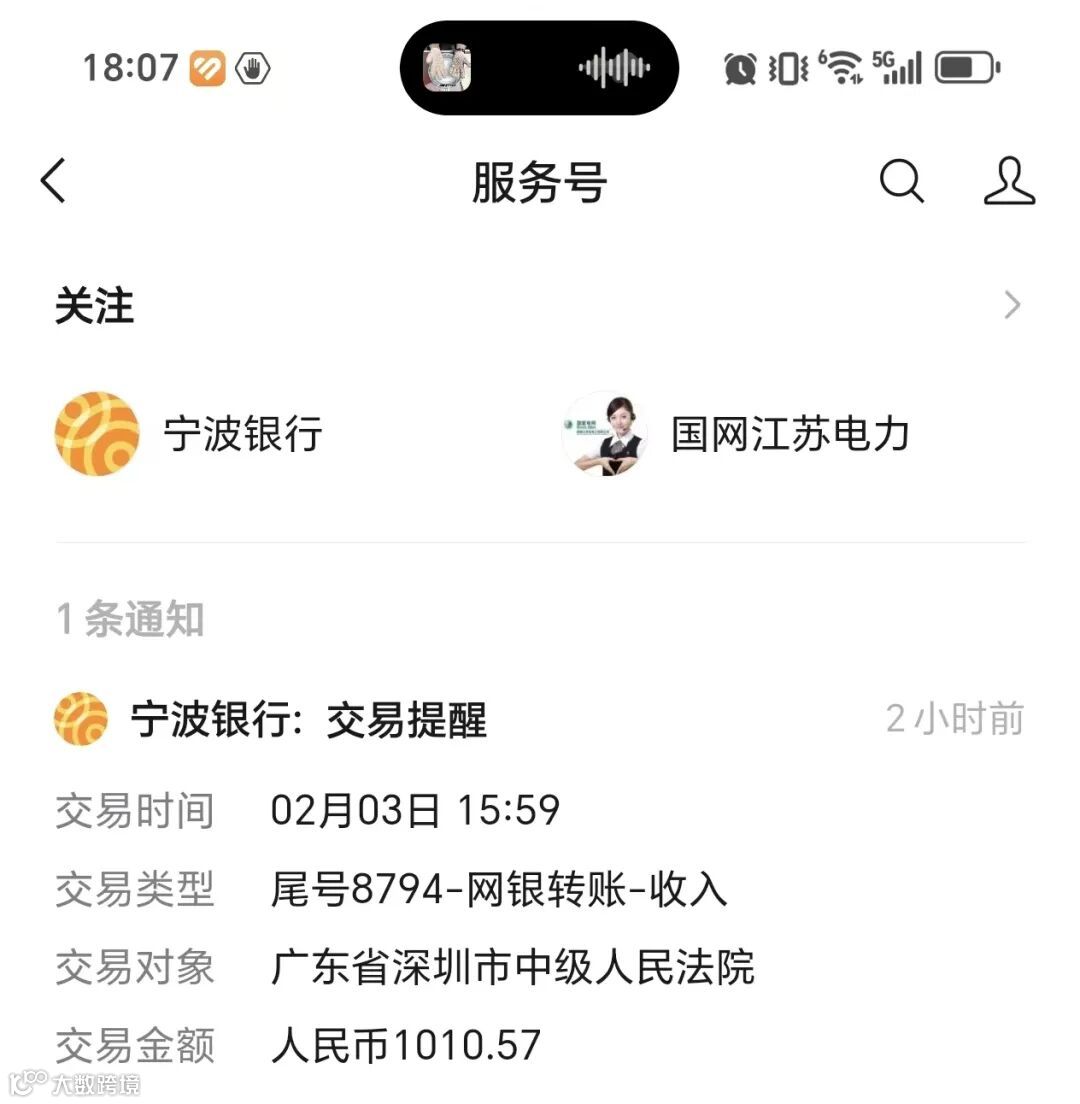Go back using the top-left arrow
This screenshot has width=1080, height=1104.
[54, 180]
